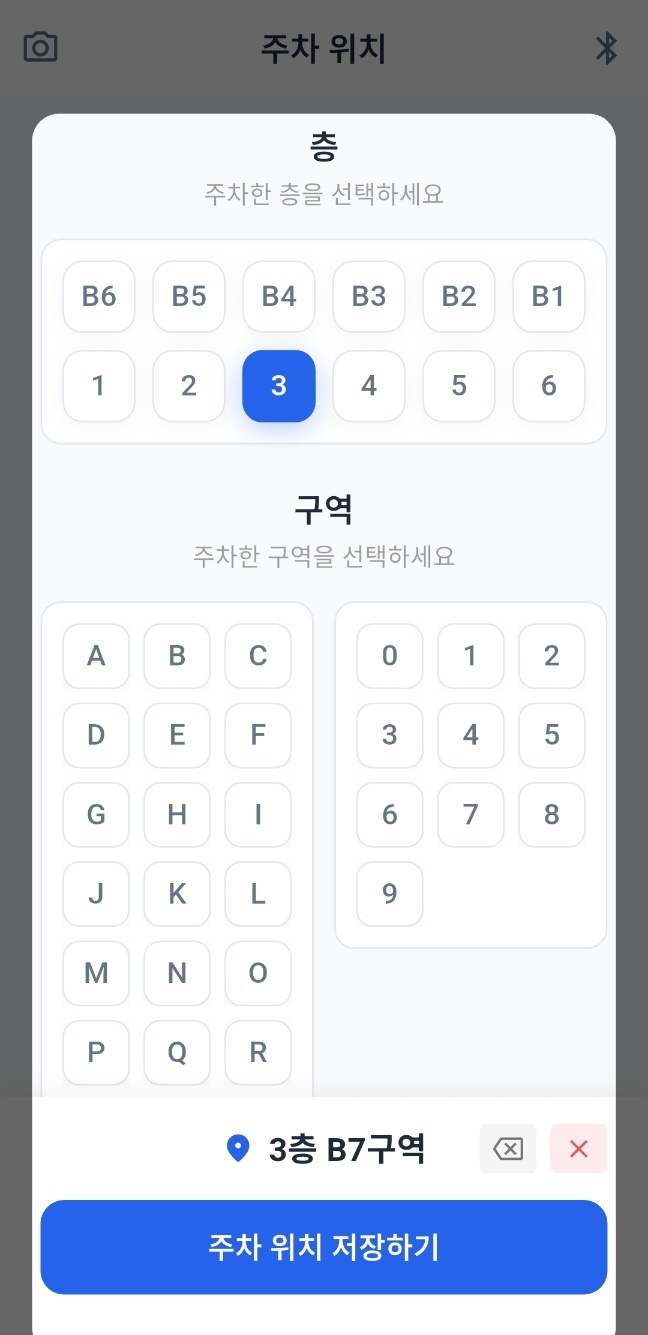Select floor 1

click(99, 386)
